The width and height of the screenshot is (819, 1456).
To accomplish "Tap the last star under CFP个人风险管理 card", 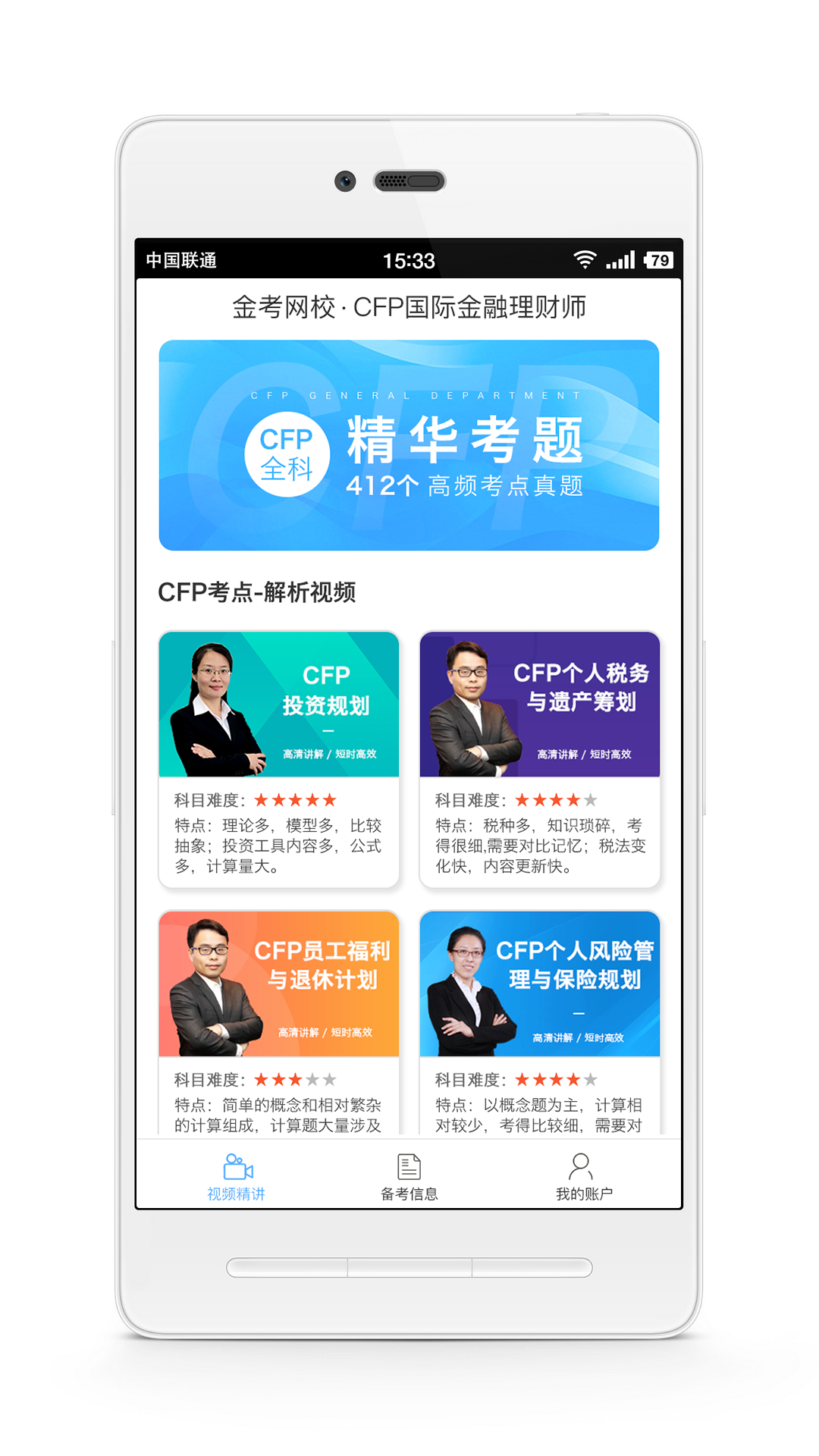I will [591, 1078].
